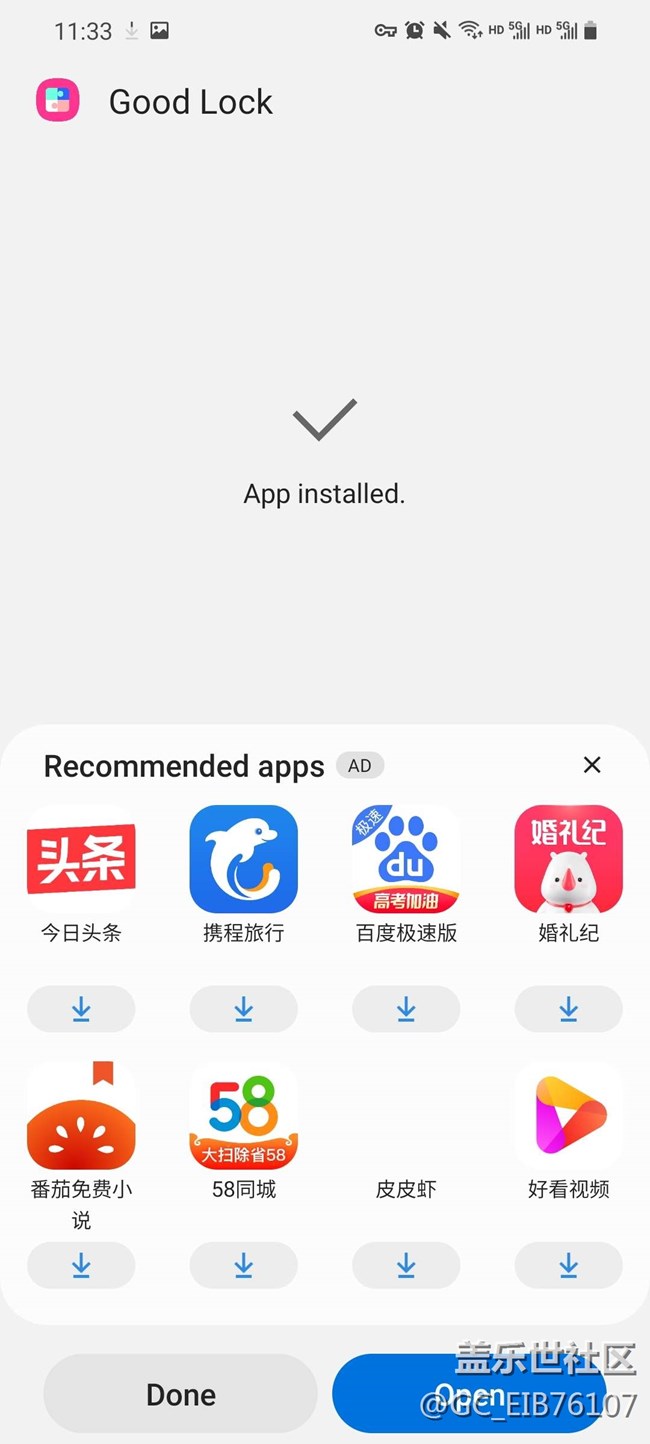This screenshot has height=1444, width=650.
Task: Download 番茄免费小说 app
Action: pos(81,1265)
